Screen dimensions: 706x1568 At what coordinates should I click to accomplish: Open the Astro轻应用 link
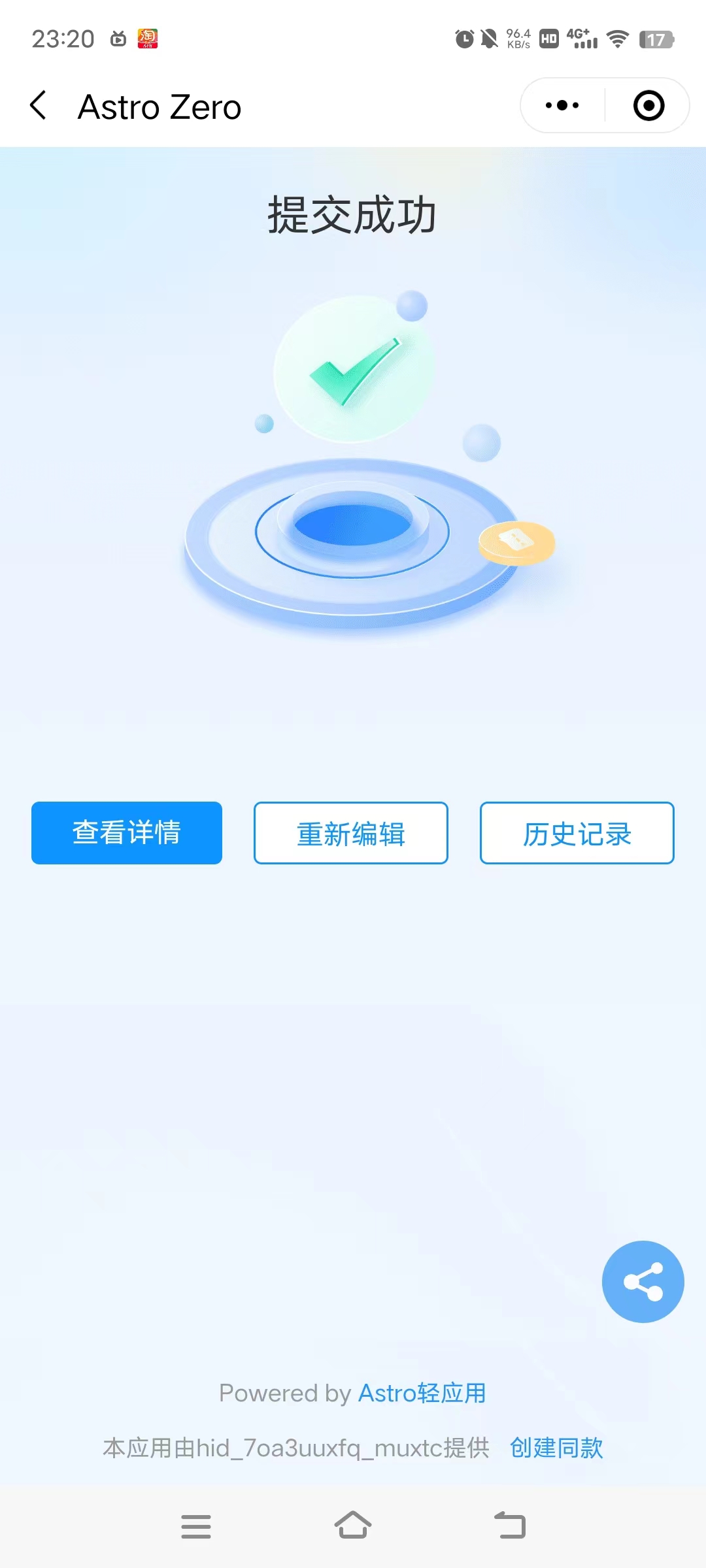click(x=422, y=1394)
